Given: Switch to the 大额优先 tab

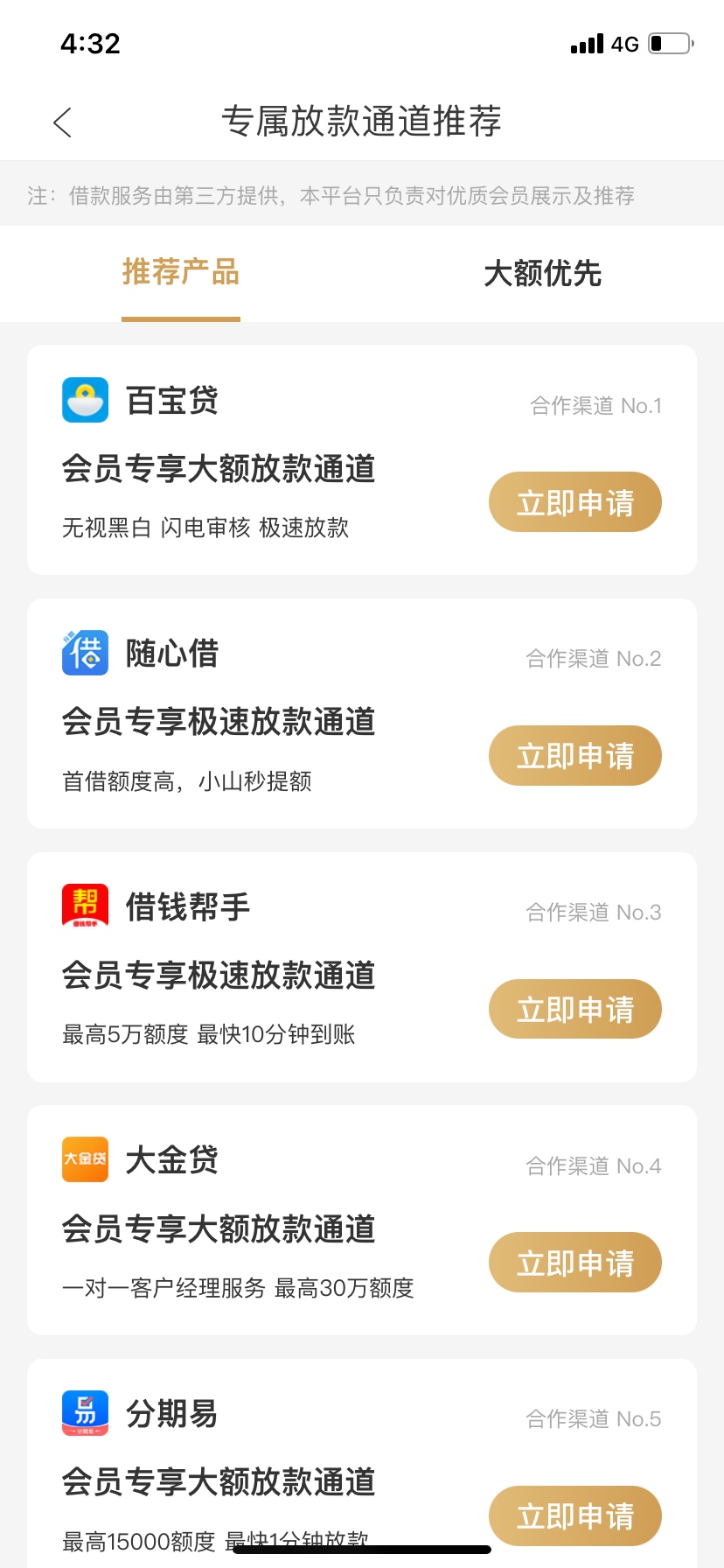Looking at the screenshot, I should tap(543, 274).
